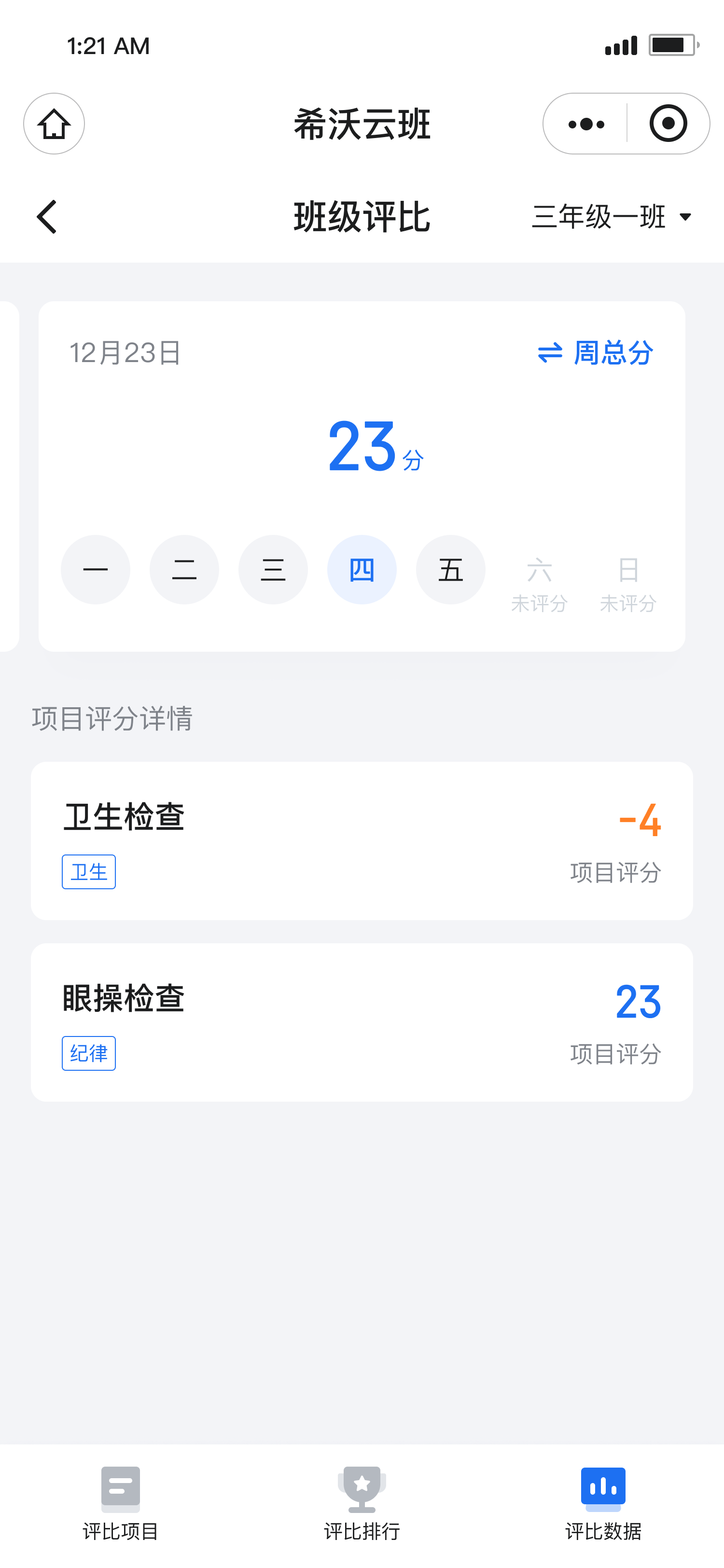Screen dimensions: 724x1568
Task: Go back using the left arrow
Action: click(47, 217)
